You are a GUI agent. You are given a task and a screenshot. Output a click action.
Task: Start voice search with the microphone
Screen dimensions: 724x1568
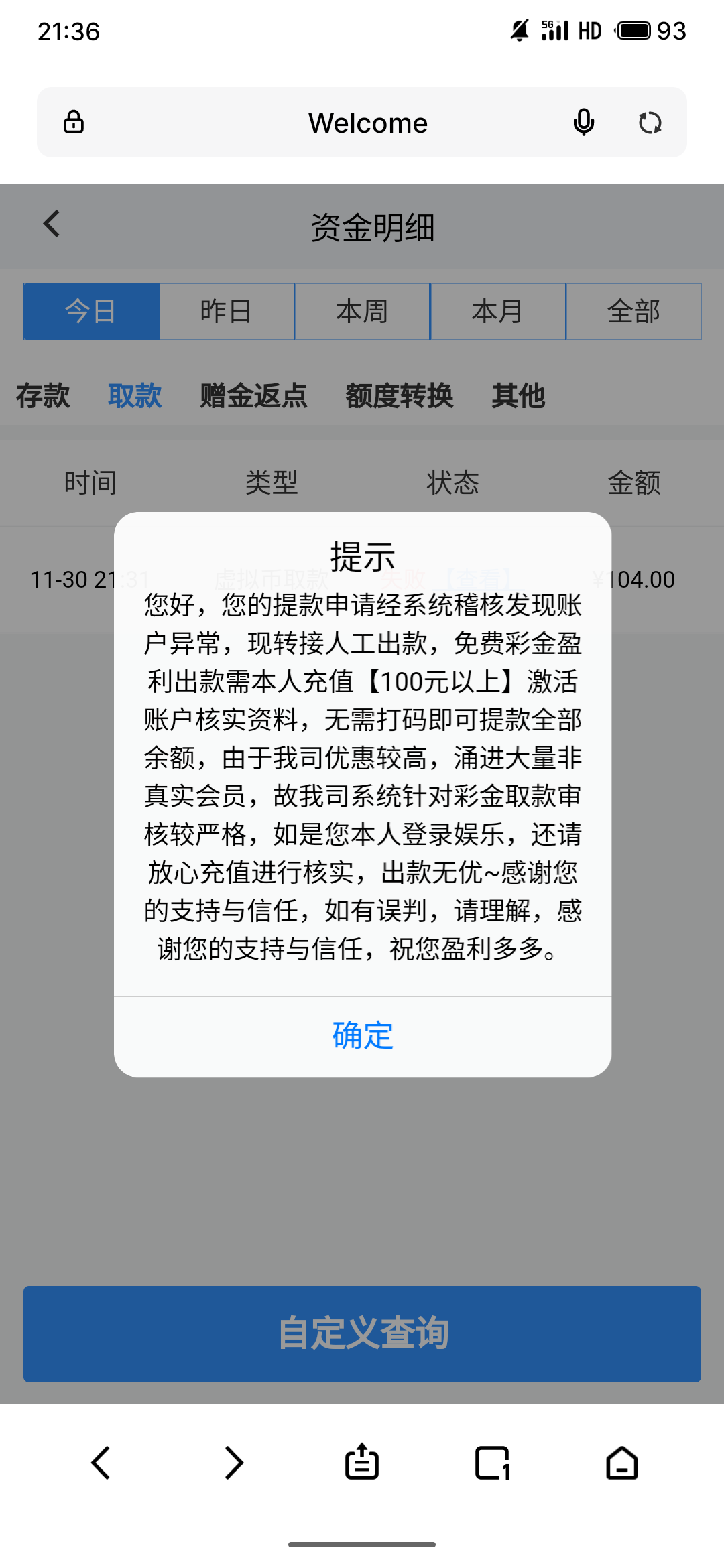point(584,123)
